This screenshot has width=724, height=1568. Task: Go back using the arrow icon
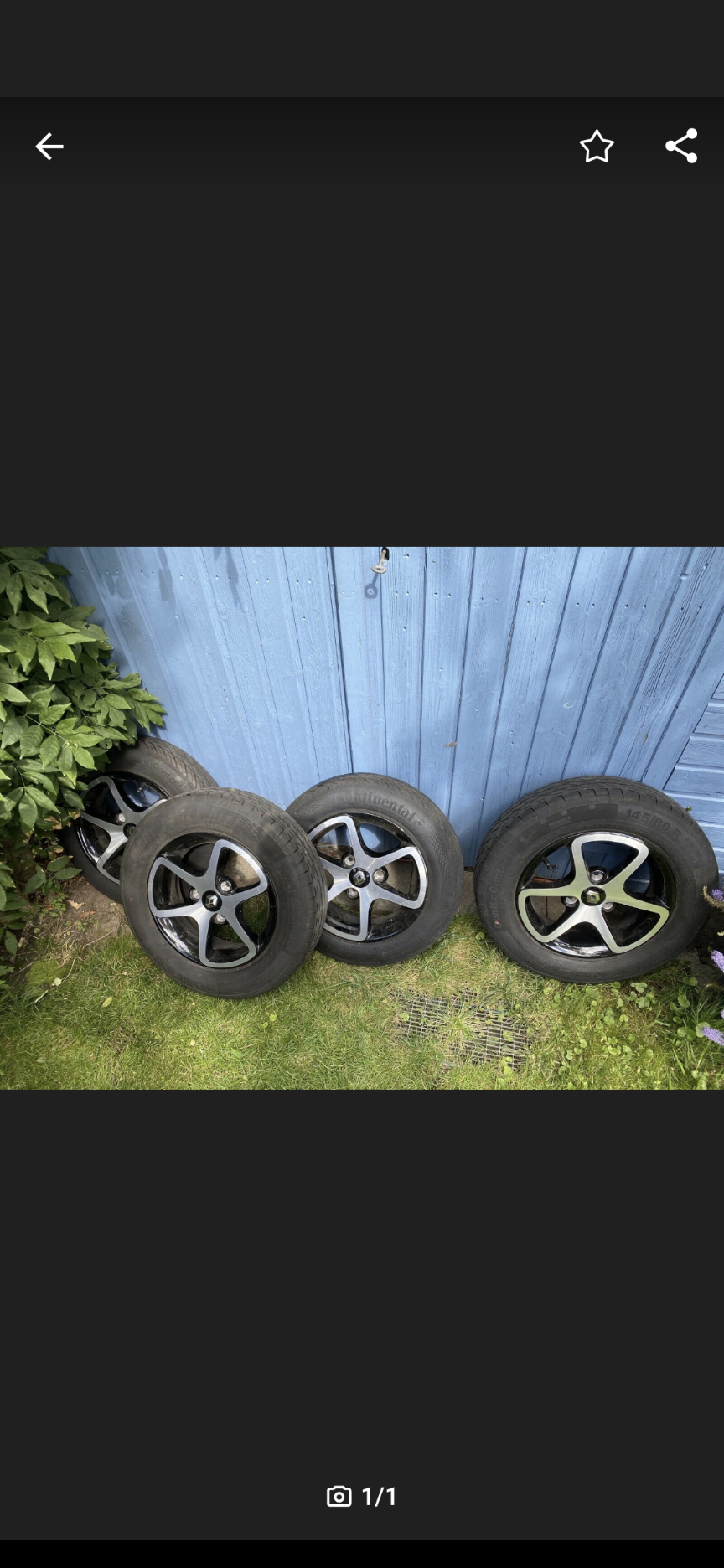coord(49,147)
